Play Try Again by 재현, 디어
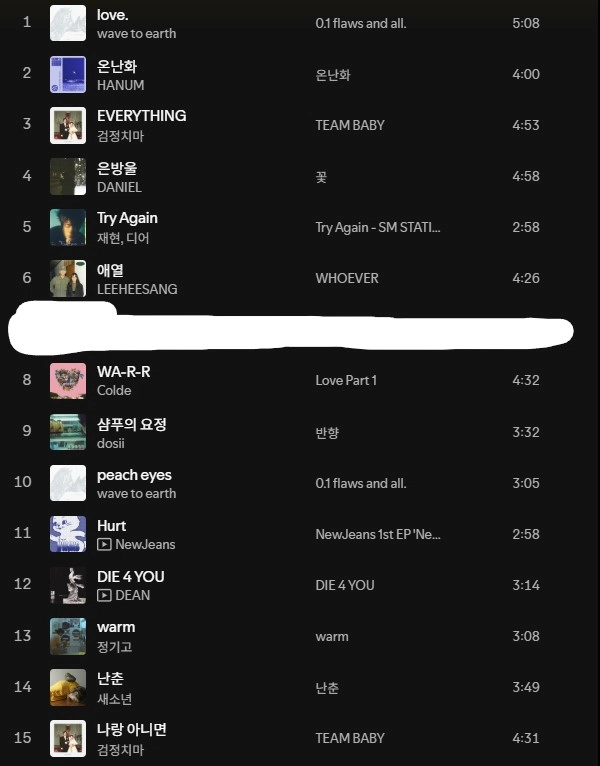600x766 pixels. point(67,227)
